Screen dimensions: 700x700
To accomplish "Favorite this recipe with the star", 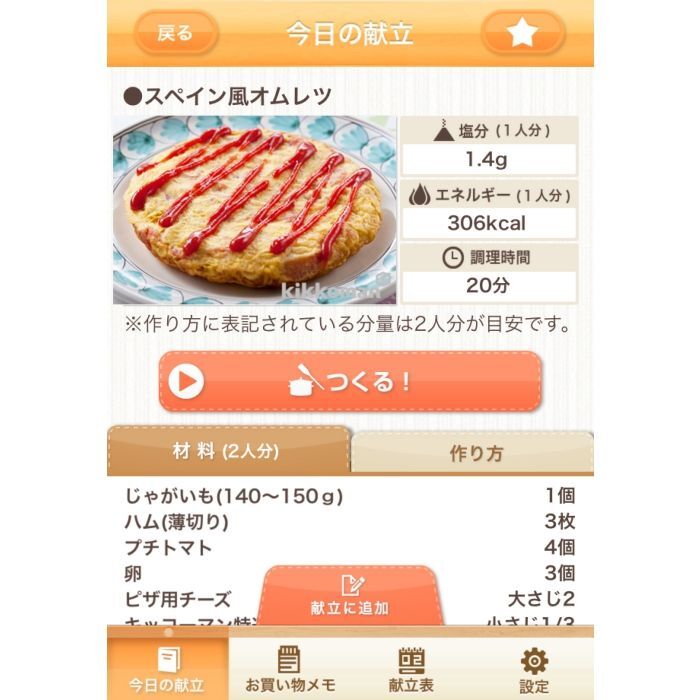I will [x=522, y=33].
